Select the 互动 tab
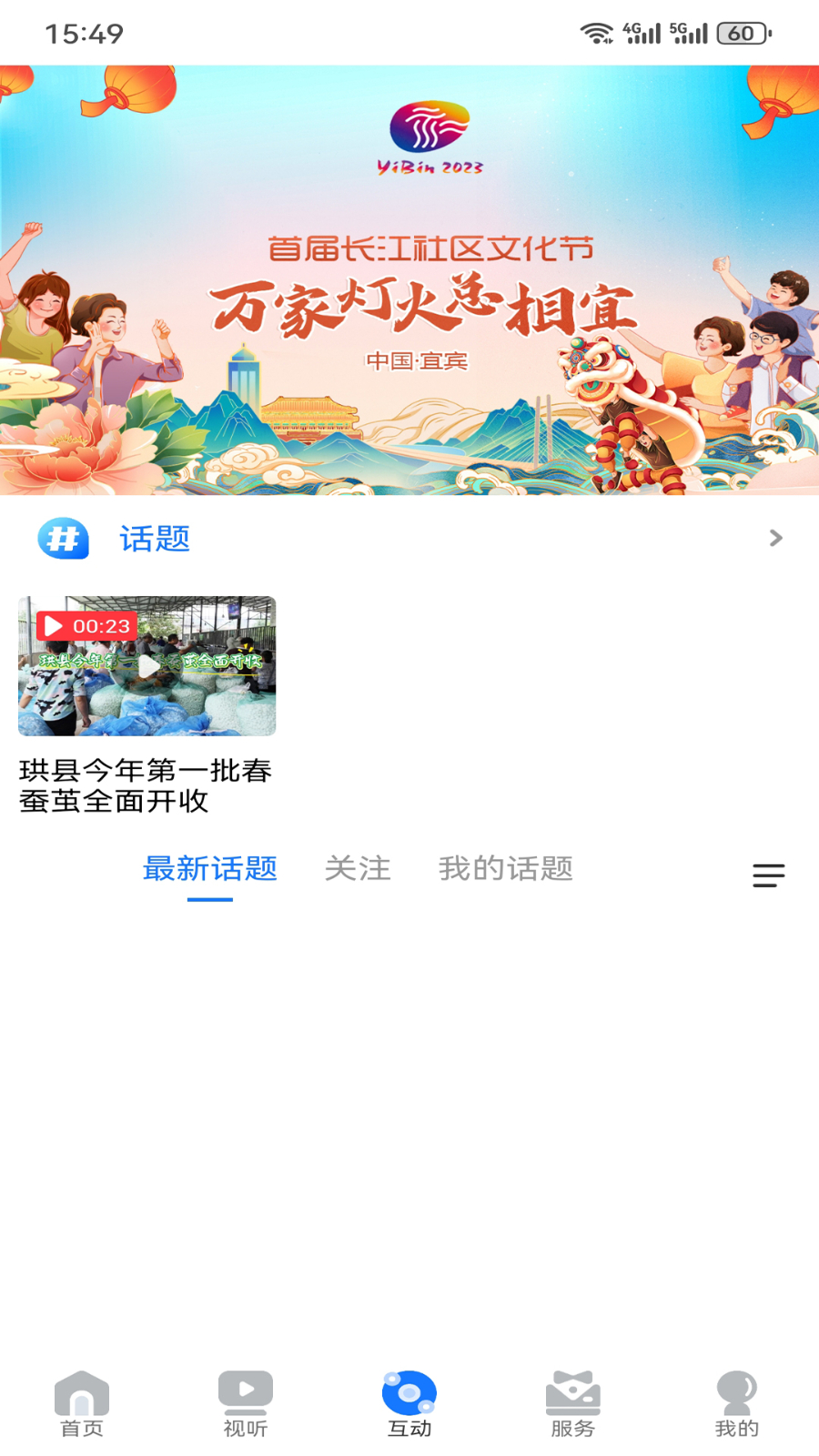Viewport: 819px width, 1456px height. (x=409, y=1404)
